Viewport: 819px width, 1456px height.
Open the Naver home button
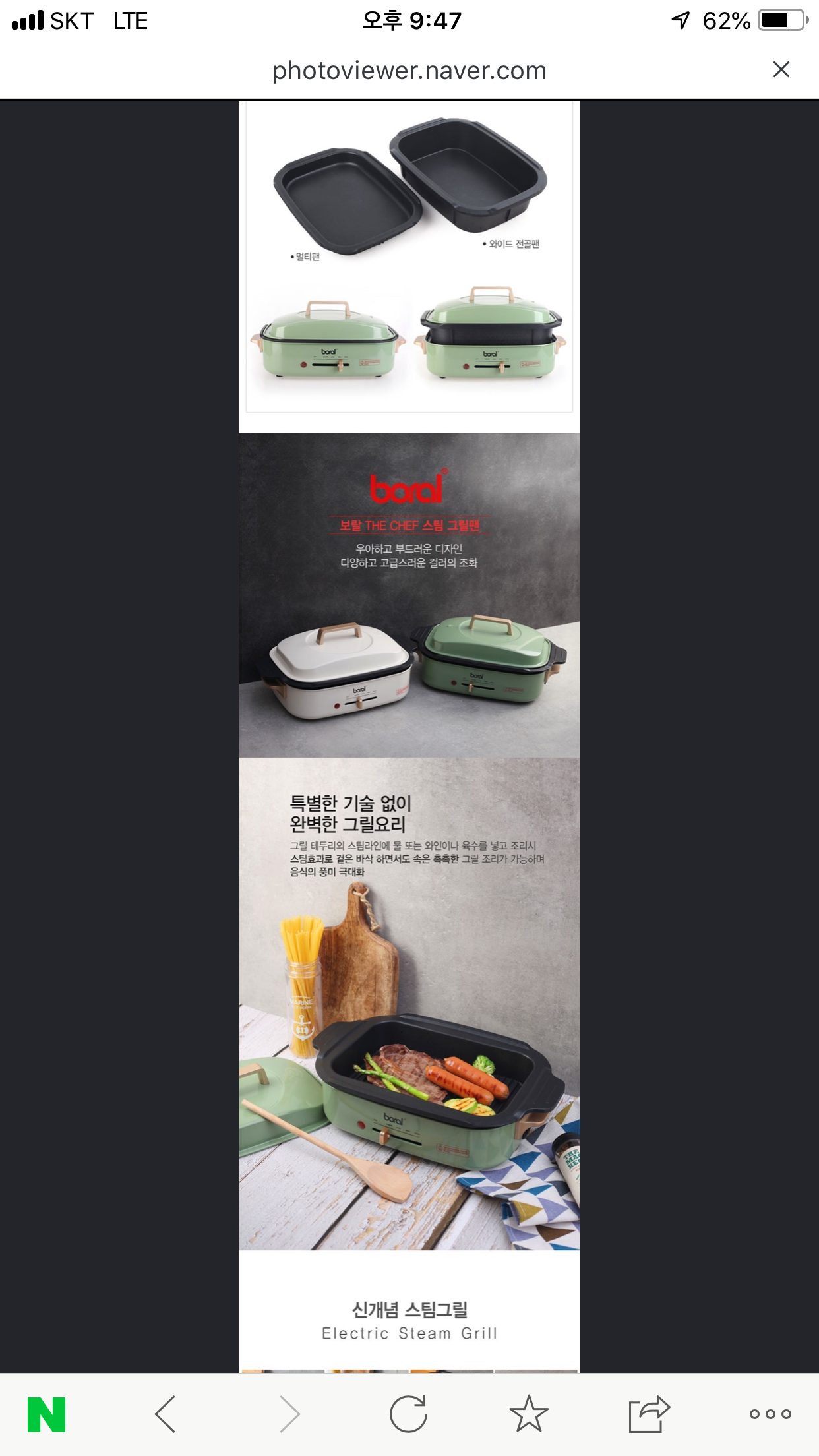[46, 1414]
